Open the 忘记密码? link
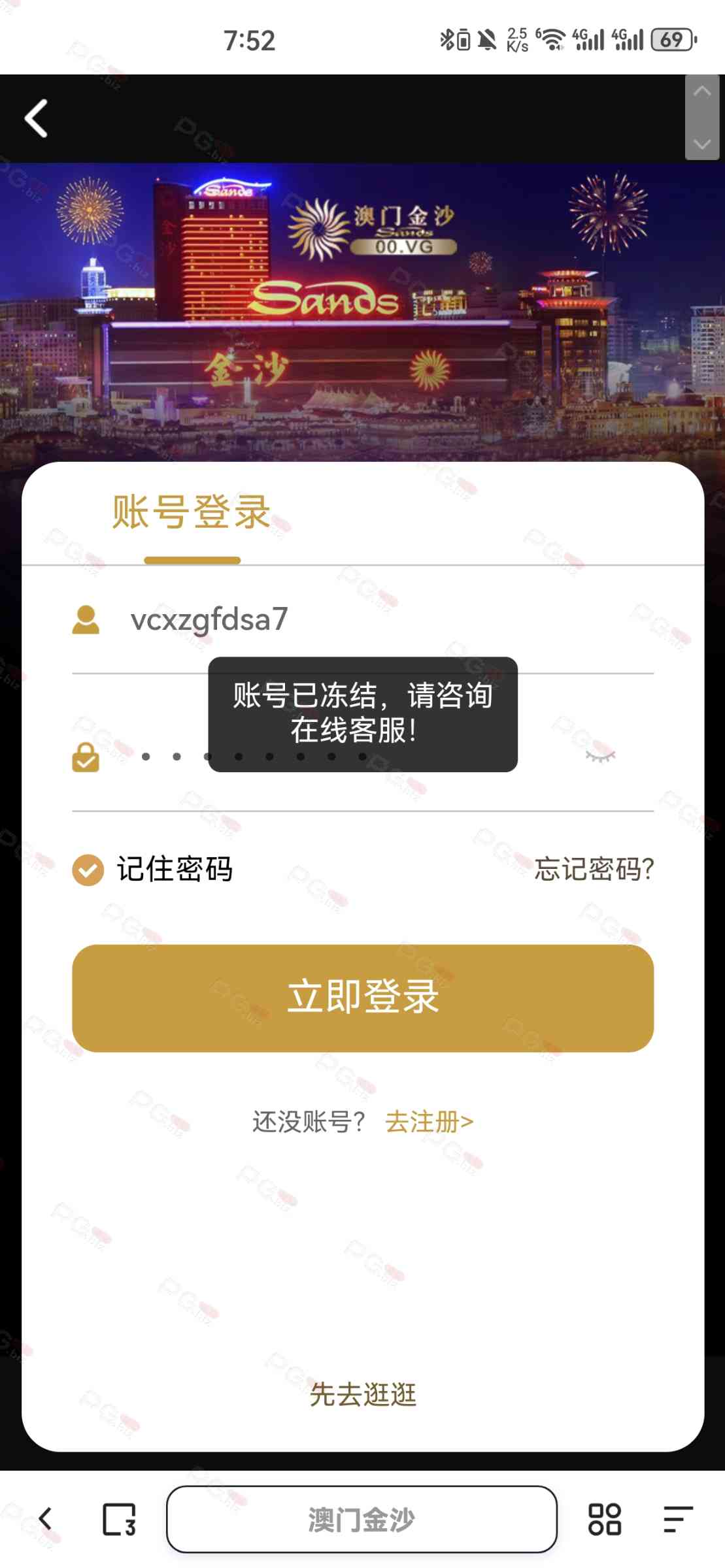The width and height of the screenshot is (725, 1568). tap(594, 869)
